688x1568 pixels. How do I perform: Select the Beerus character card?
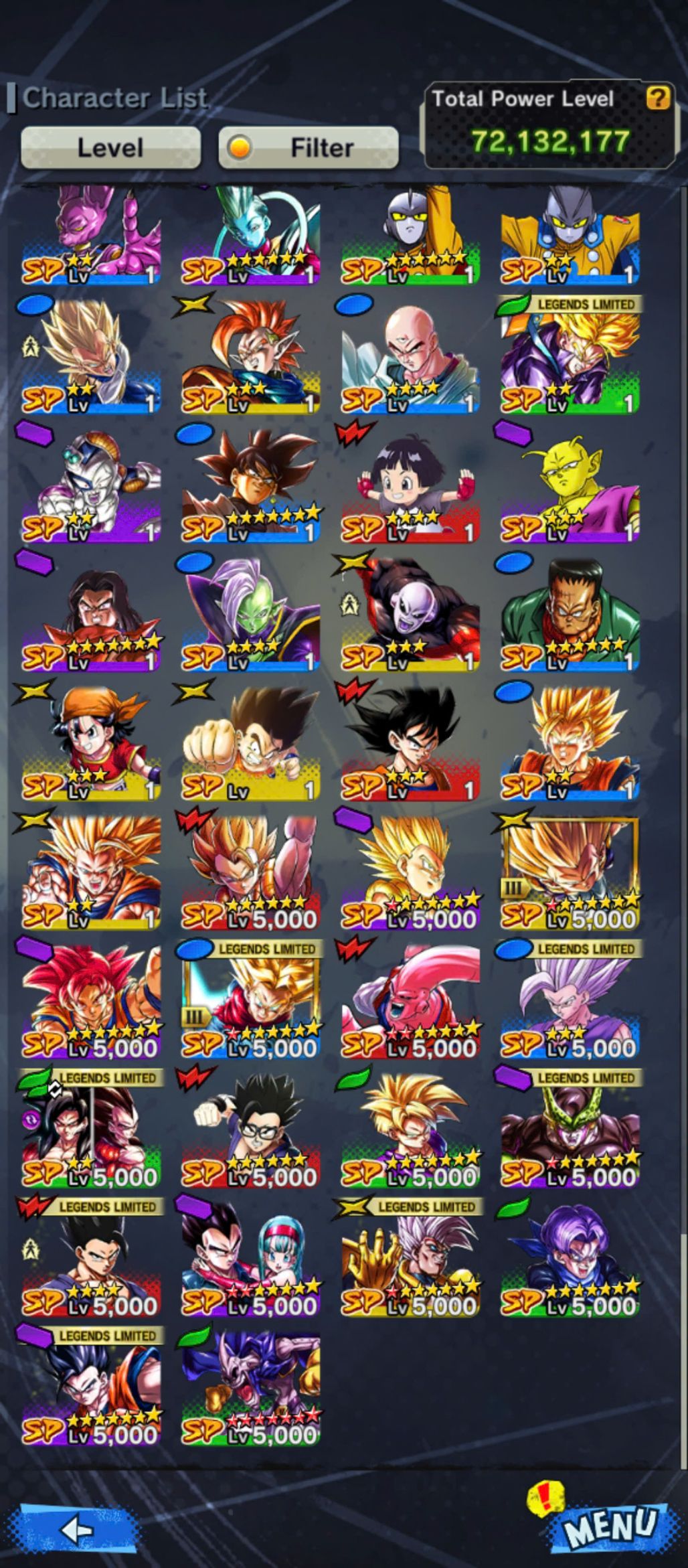pyautogui.click(x=91, y=234)
